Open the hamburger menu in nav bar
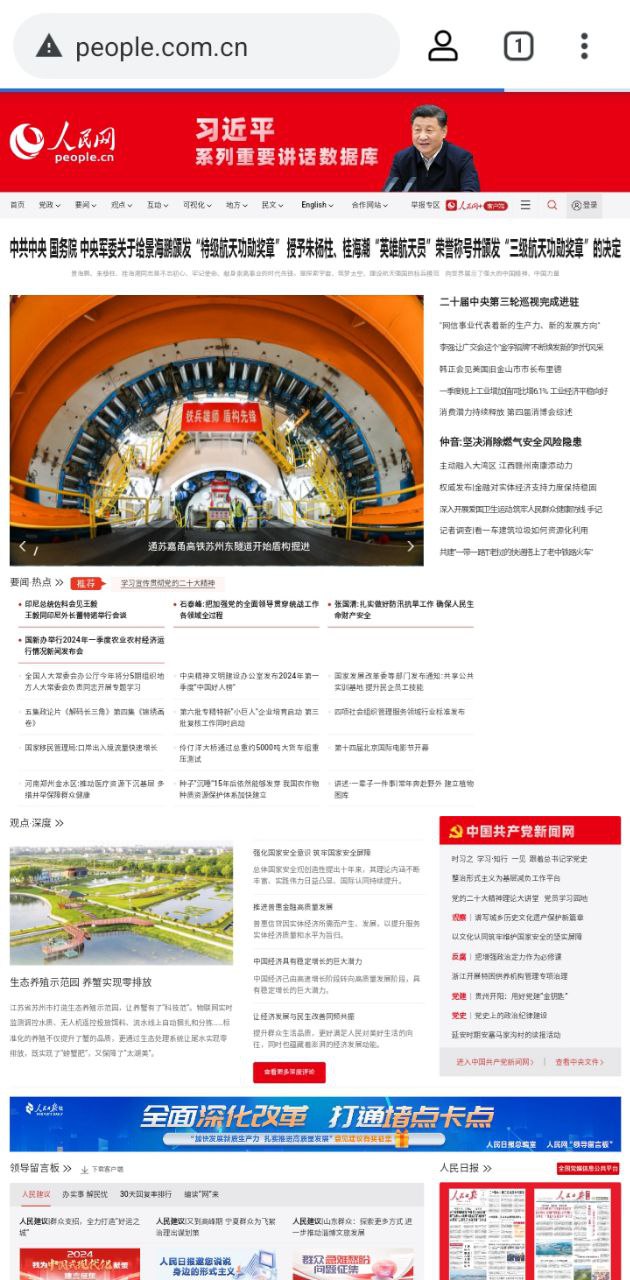This screenshot has width=630, height=1280. coord(525,205)
